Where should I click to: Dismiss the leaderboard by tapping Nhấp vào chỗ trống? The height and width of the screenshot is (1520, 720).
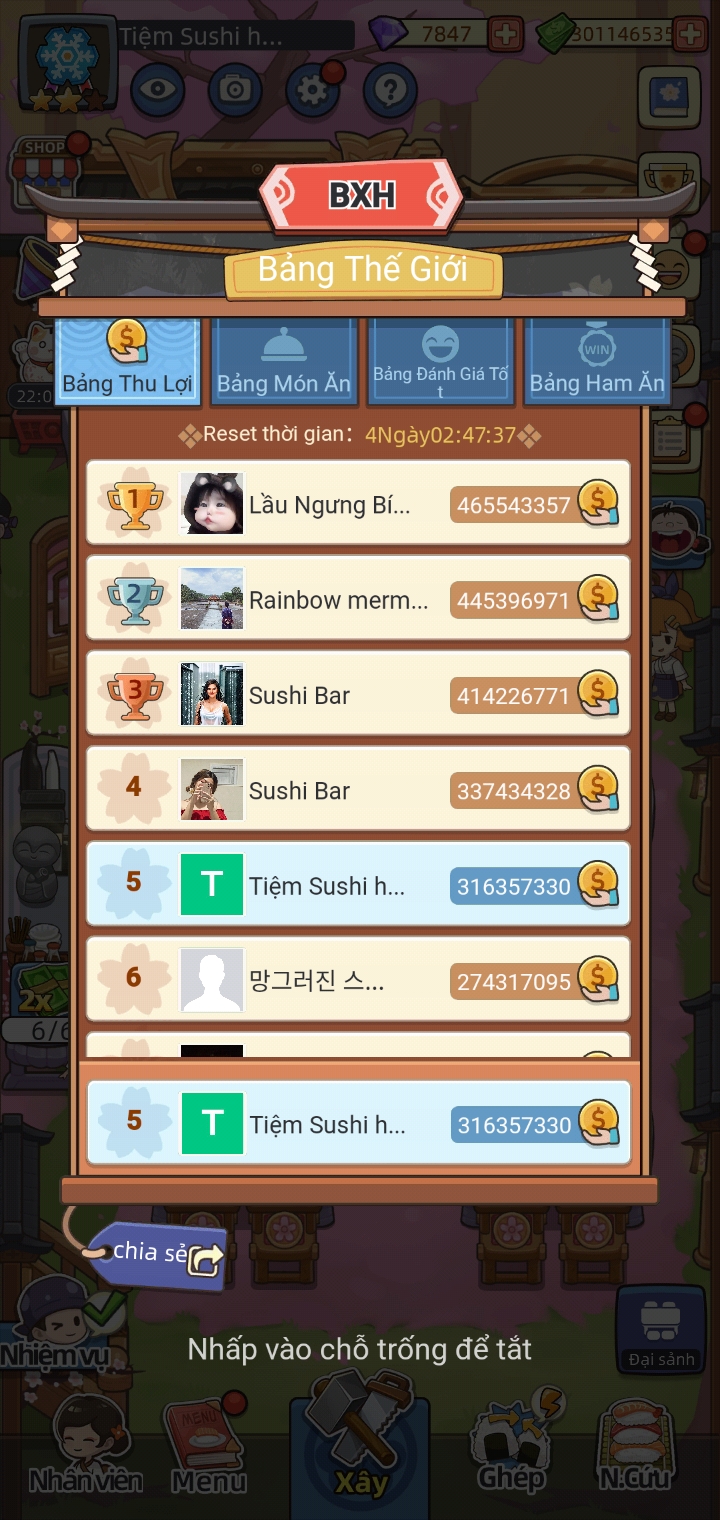[360, 1349]
